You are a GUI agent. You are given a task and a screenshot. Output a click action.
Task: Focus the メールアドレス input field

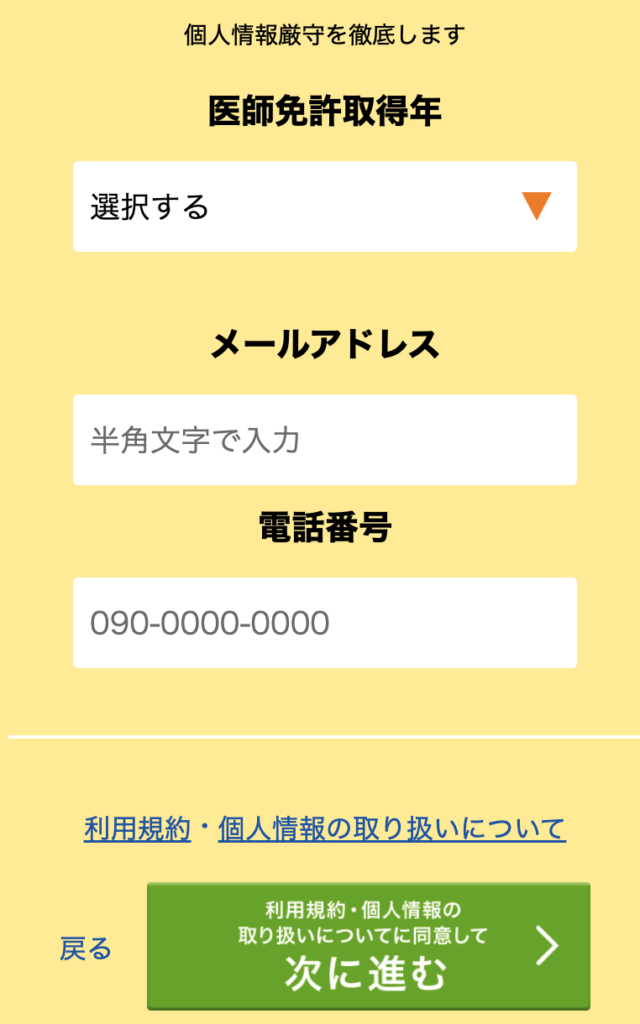tap(324, 440)
